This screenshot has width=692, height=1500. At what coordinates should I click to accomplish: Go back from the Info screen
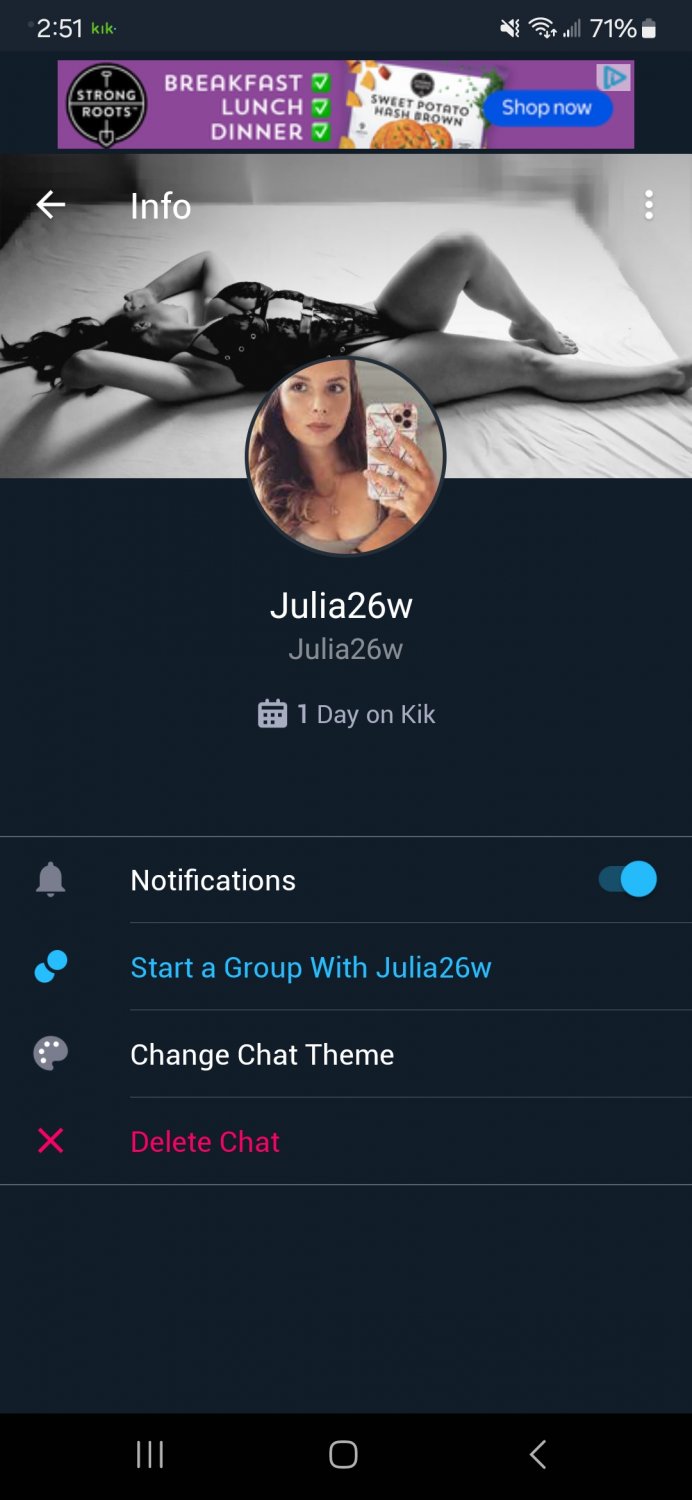point(50,205)
